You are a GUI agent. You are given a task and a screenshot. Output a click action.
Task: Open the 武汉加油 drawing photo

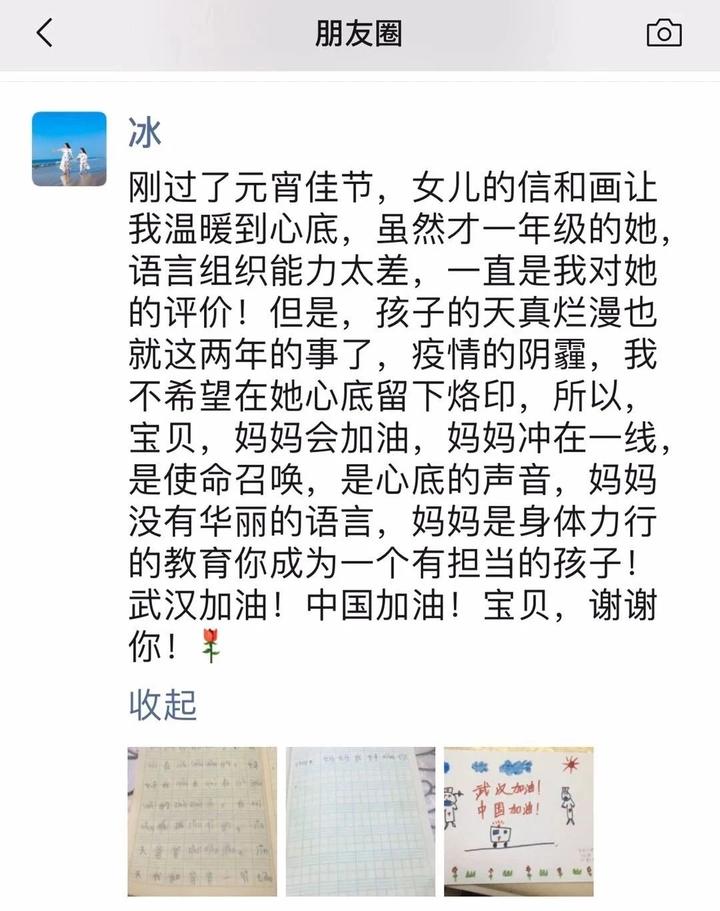(519, 821)
